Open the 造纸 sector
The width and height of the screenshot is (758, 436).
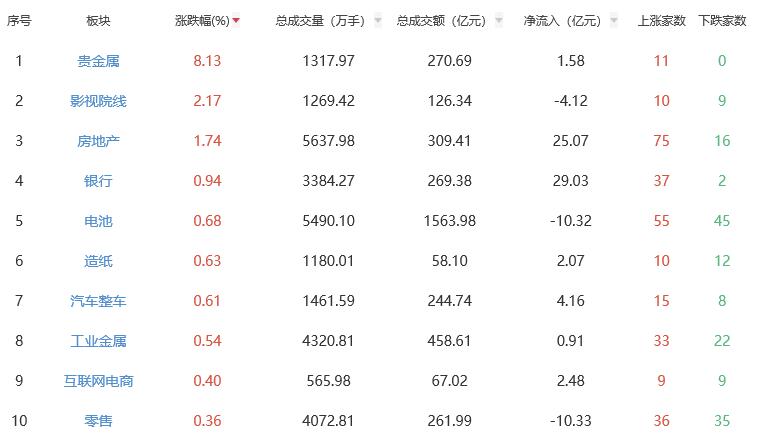(x=98, y=261)
